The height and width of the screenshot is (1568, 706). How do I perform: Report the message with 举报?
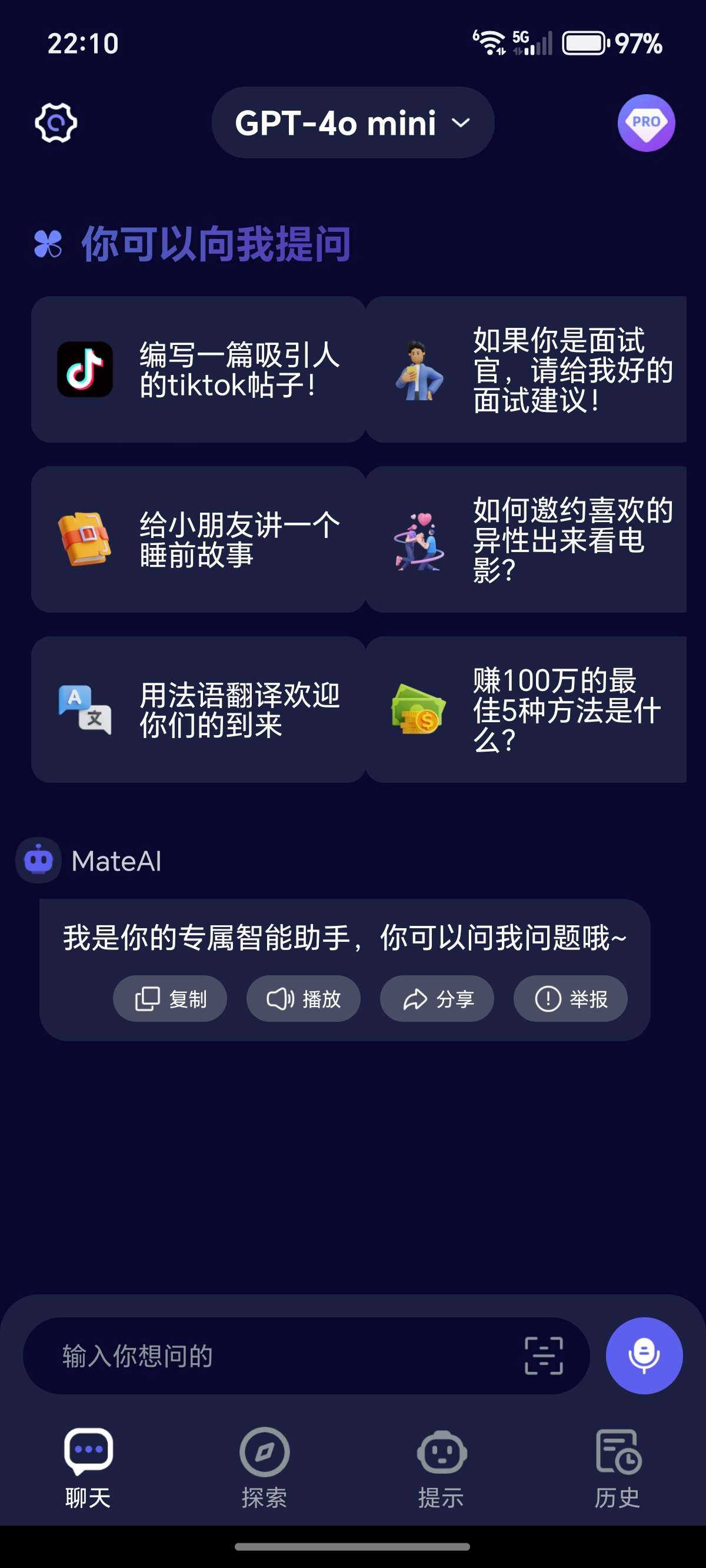[570, 999]
